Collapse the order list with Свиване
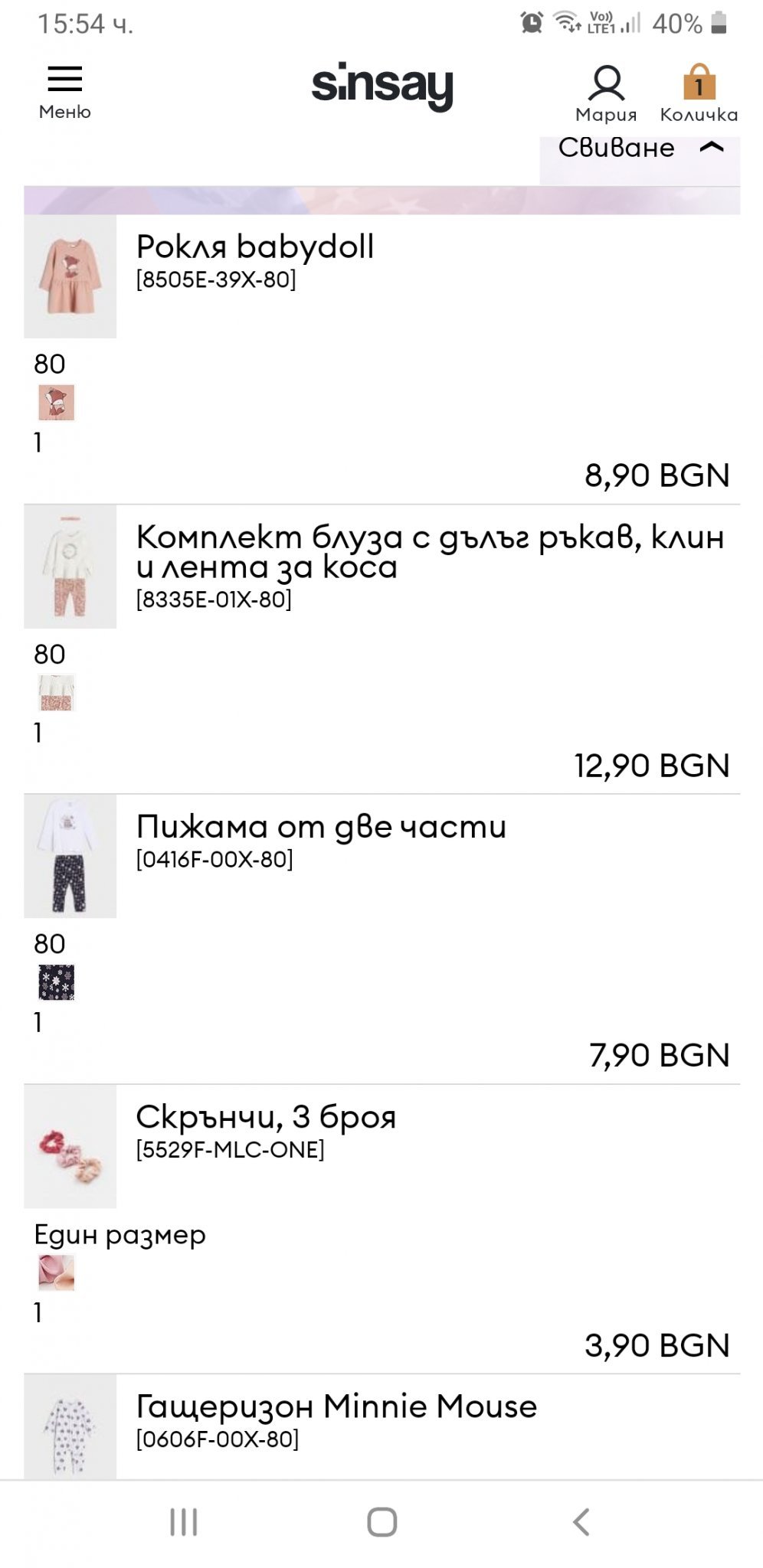 640,149
